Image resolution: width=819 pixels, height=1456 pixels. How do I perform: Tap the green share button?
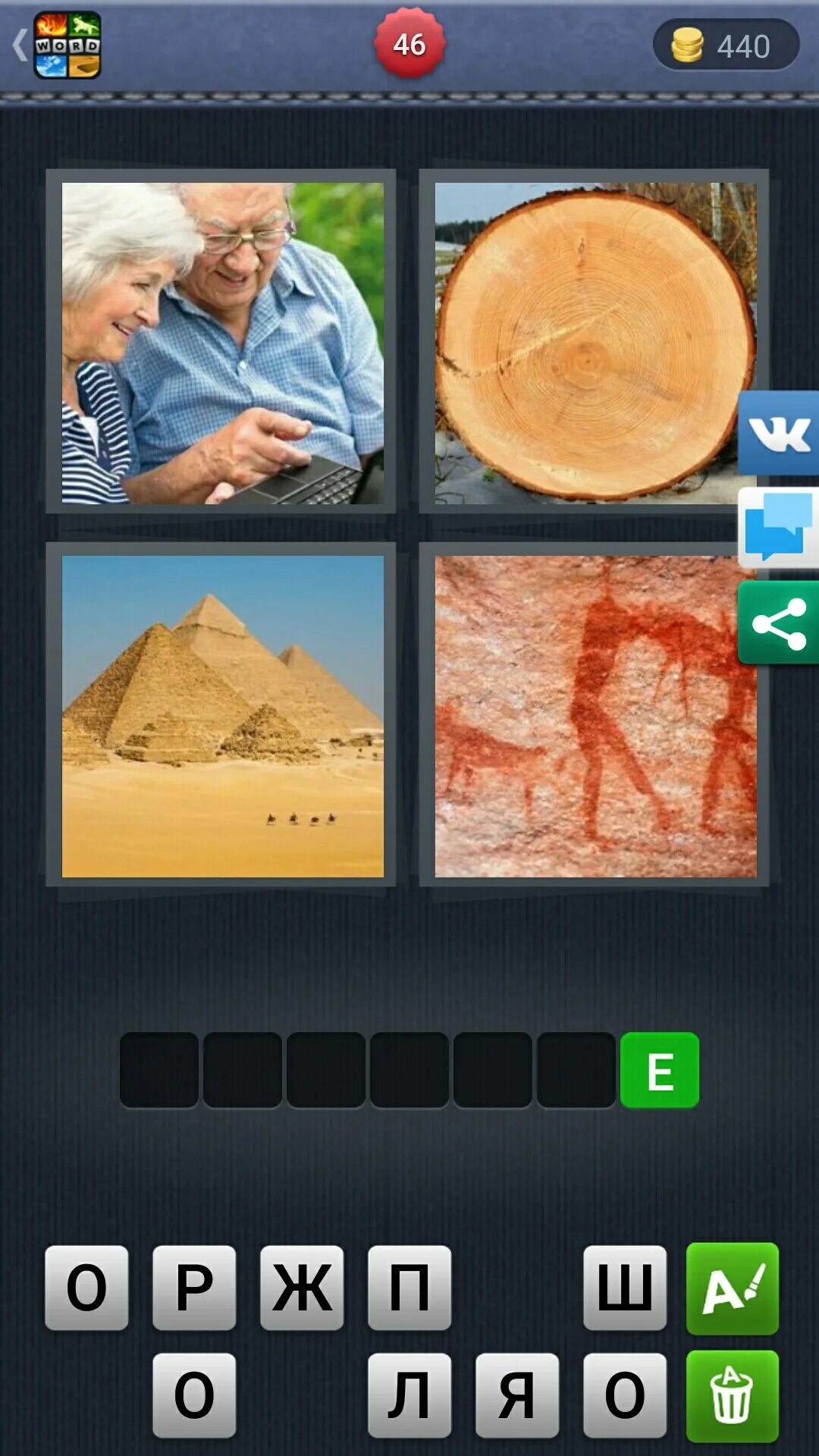779,623
